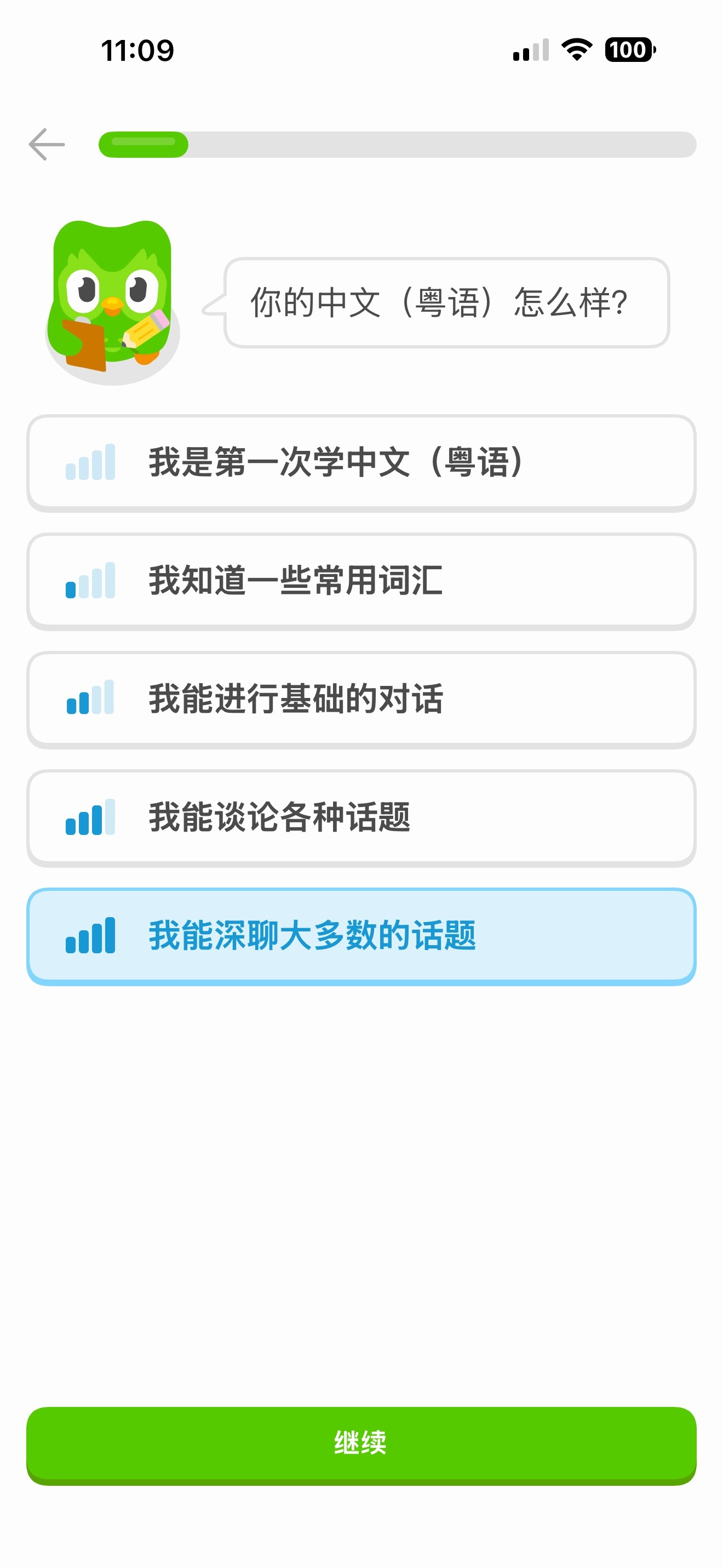Click the green progress bar
The image size is (723, 1568).
tap(143, 144)
